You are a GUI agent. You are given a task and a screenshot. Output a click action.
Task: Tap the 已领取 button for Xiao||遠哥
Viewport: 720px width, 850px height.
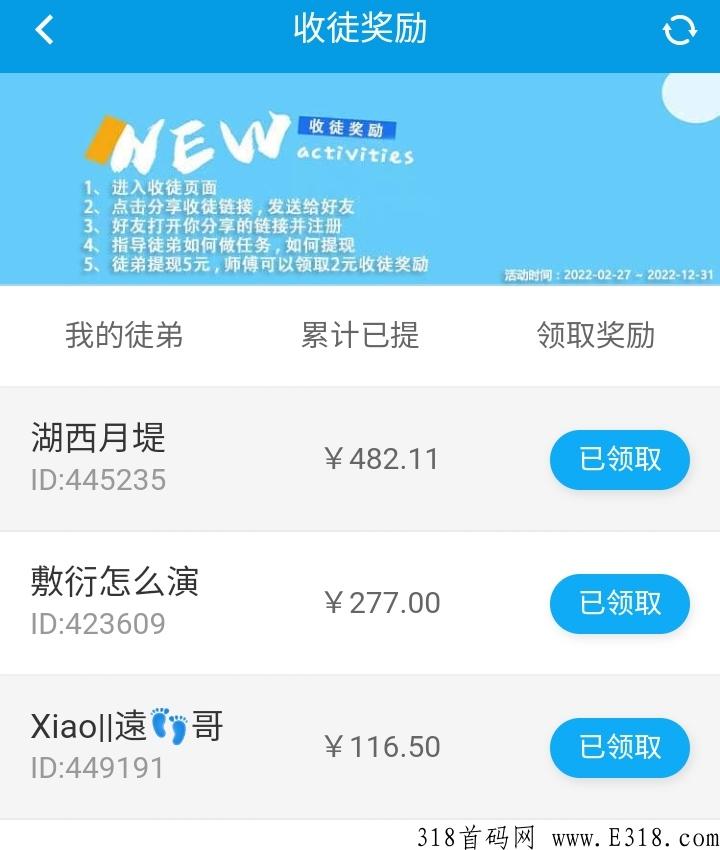tap(619, 747)
